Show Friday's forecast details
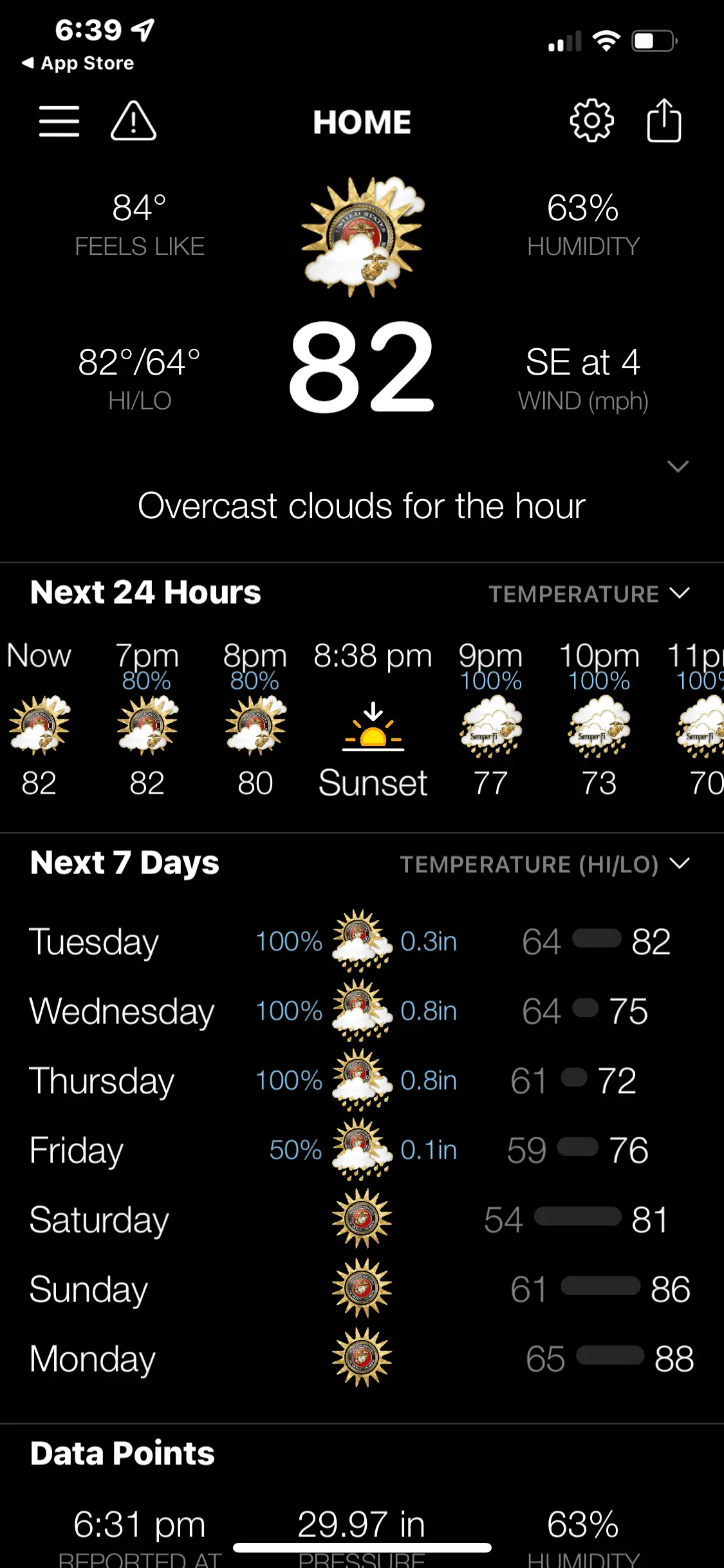 pyautogui.click(x=360, y=1150)
